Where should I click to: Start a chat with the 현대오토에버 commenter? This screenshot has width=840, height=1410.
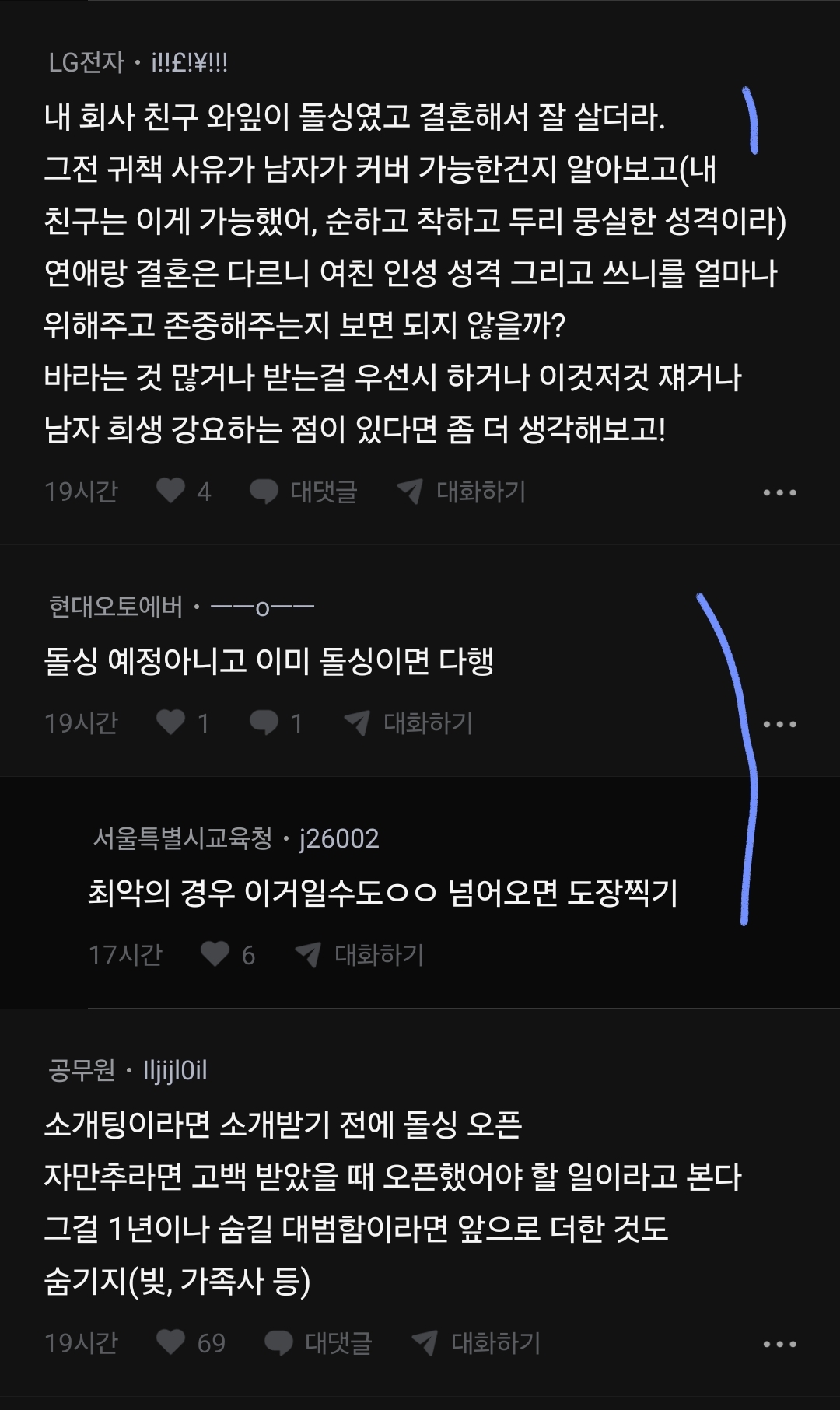coord(409,722)
